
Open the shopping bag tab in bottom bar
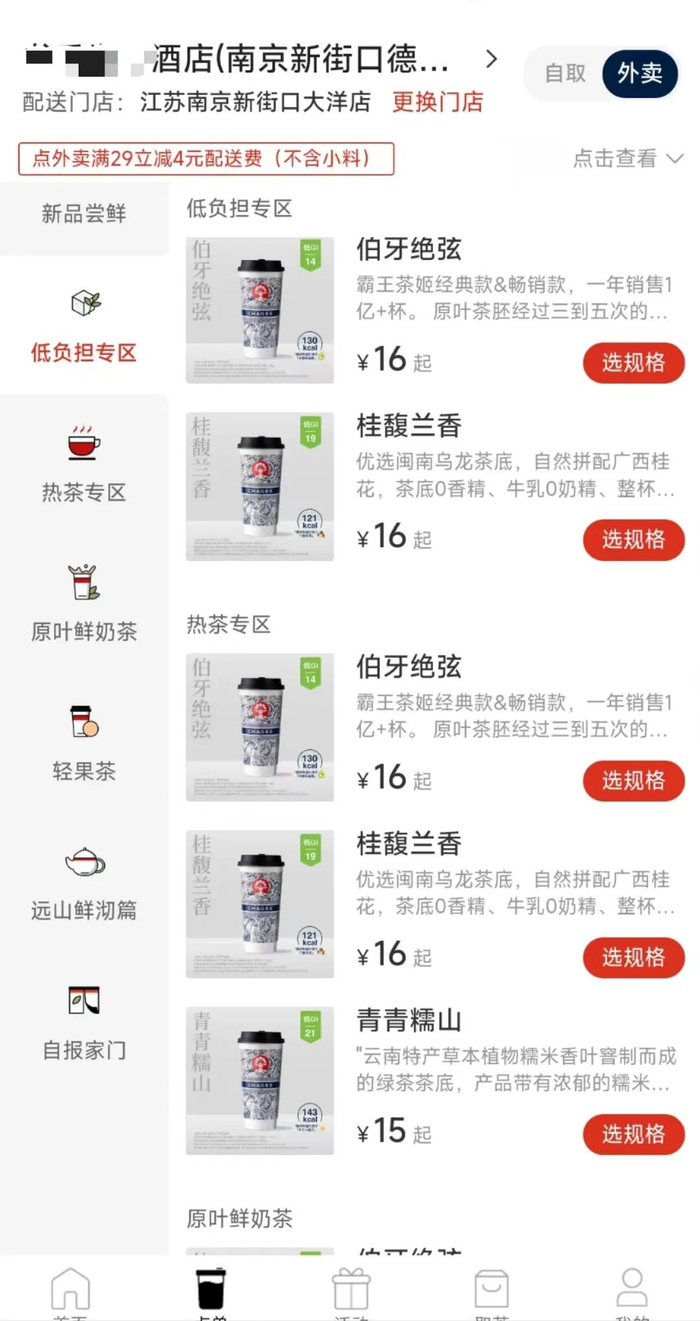coord(491,1290)
